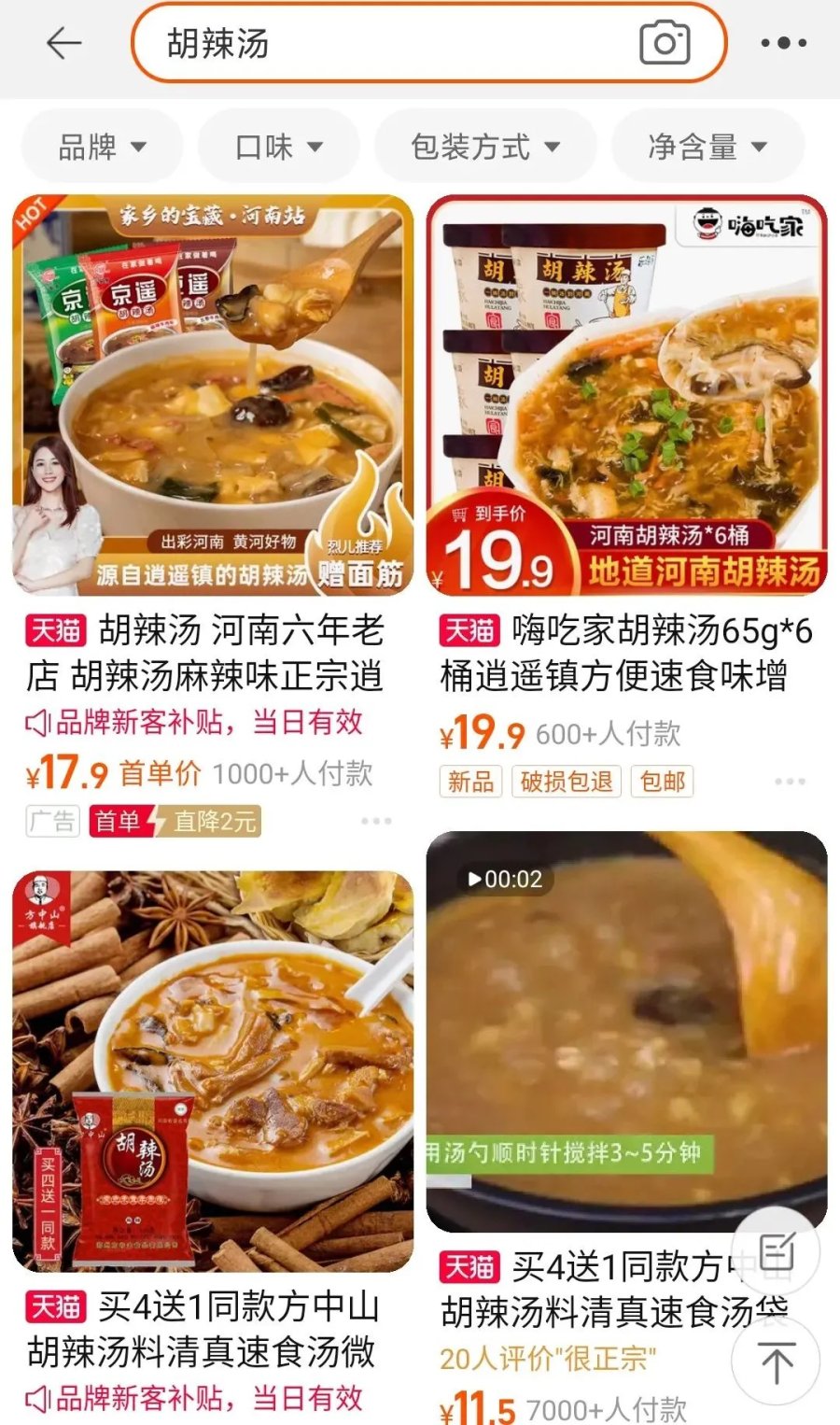Open camera image search
Image resolution: width=840 pixels, height=1425 pixels.
point(665,43)
